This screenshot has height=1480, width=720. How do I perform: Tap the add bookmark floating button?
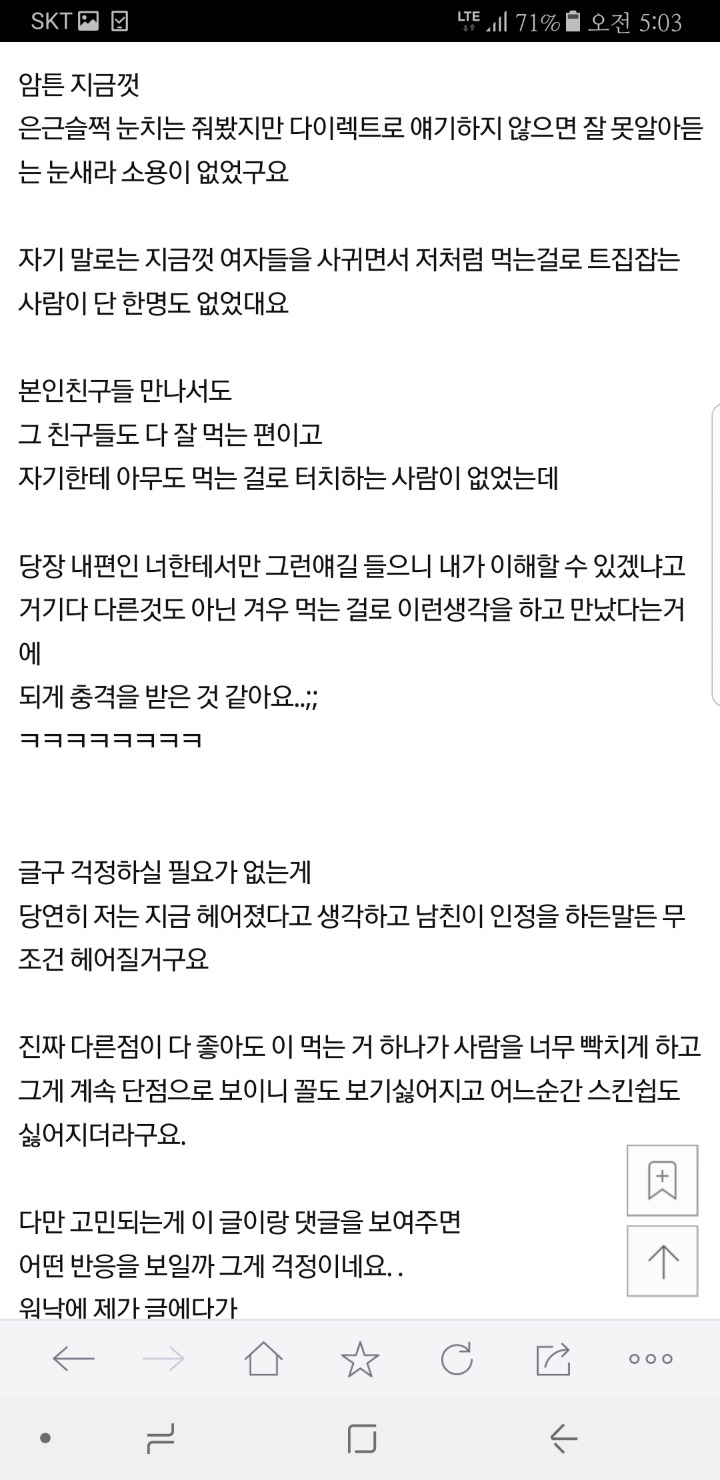pyautogui.click(x=662, y=1180)
